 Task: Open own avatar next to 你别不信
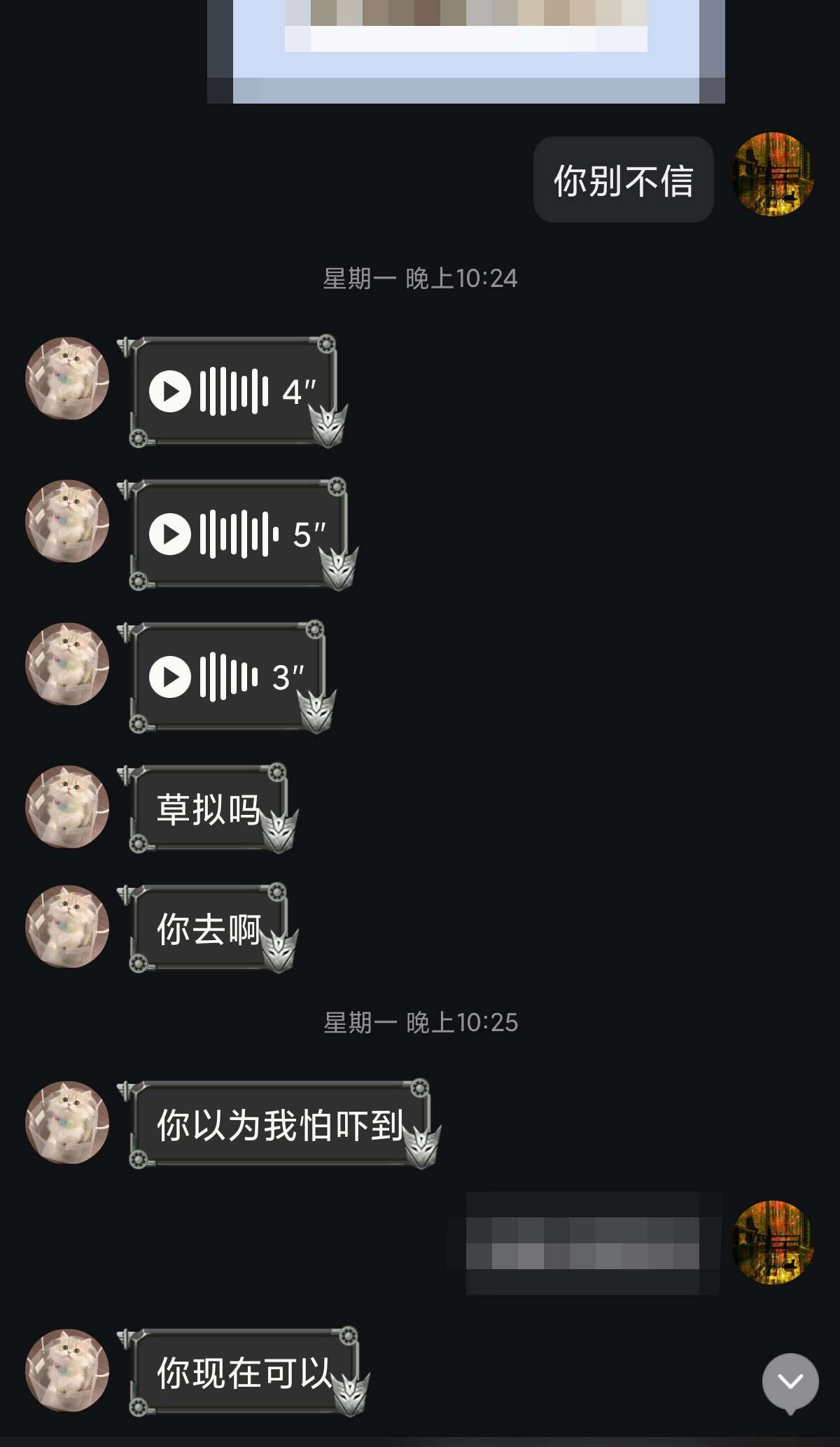[773, 174]
